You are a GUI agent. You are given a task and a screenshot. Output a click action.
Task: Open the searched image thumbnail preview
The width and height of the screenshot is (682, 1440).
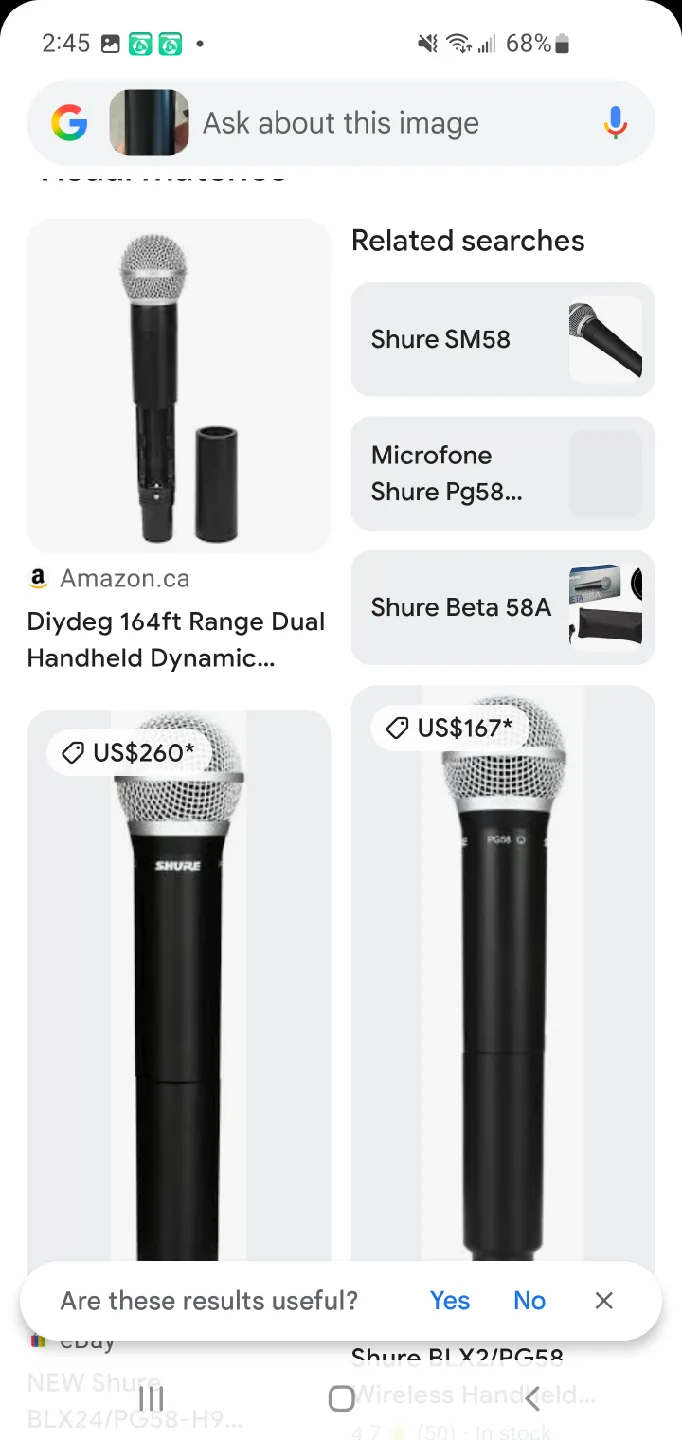149,123
